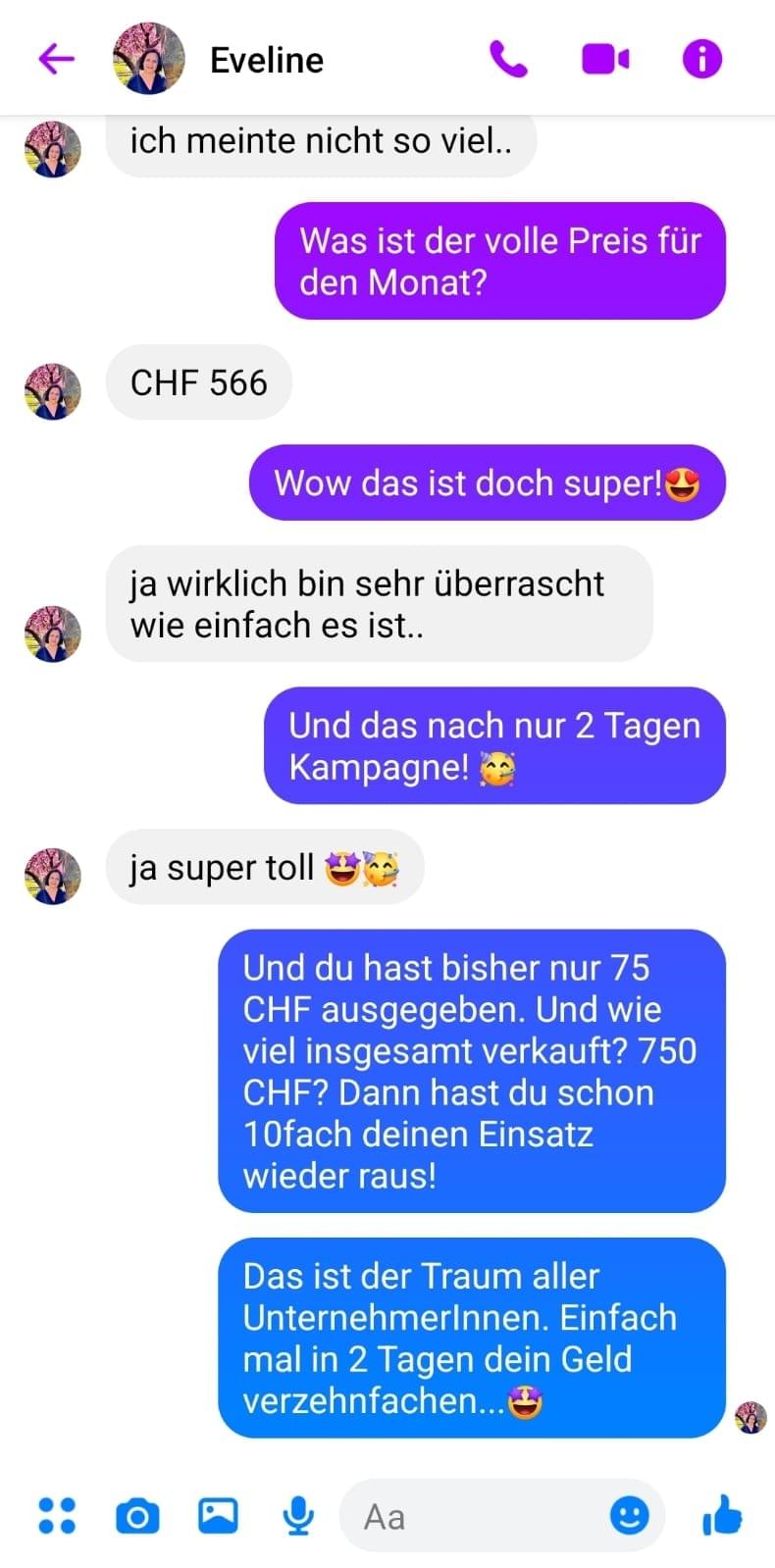
Task: Open the camera to take a photo
Action: coord(137,1516)
